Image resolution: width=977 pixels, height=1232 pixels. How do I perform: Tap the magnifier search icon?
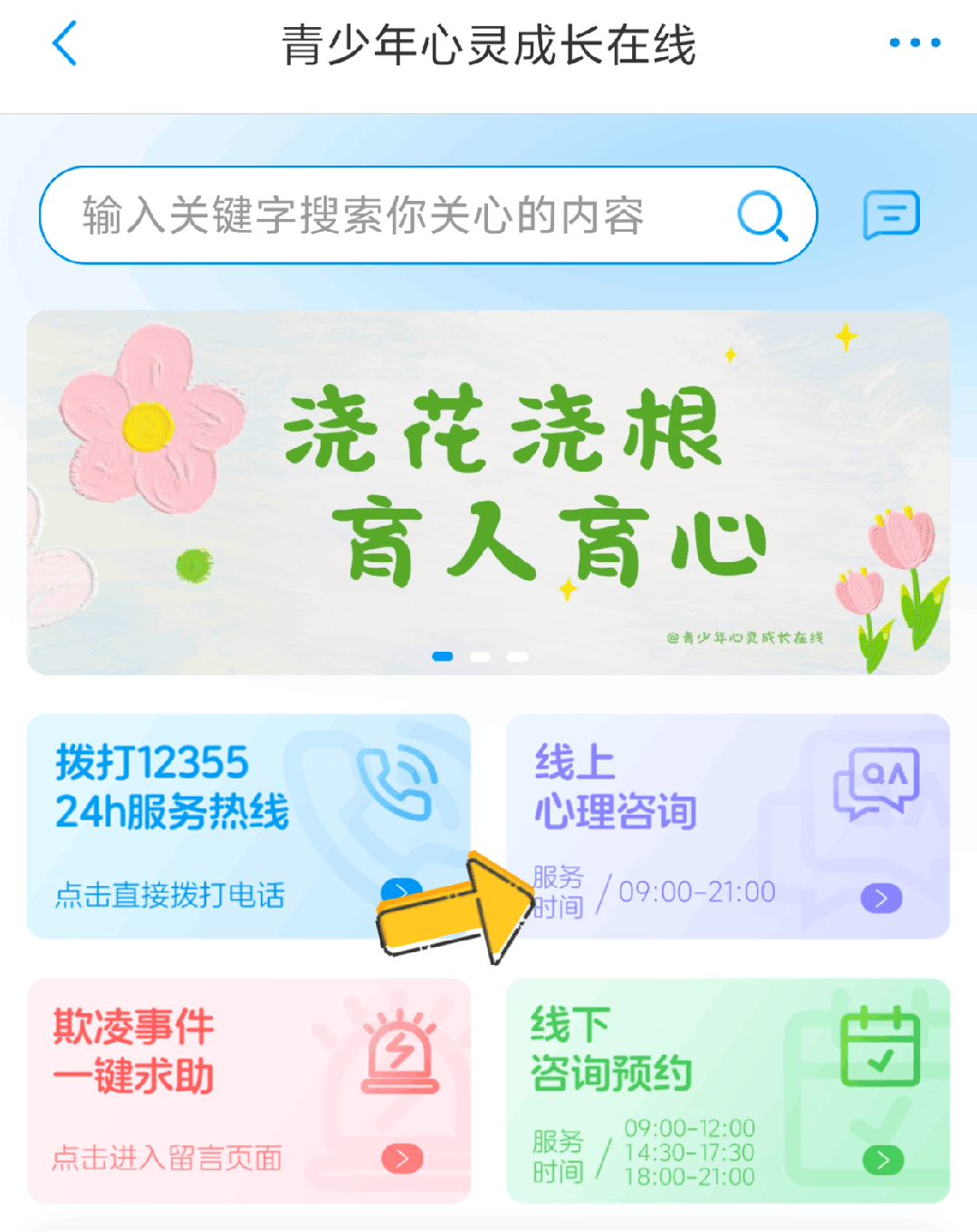pyautogui.click(x=761, y=215)
